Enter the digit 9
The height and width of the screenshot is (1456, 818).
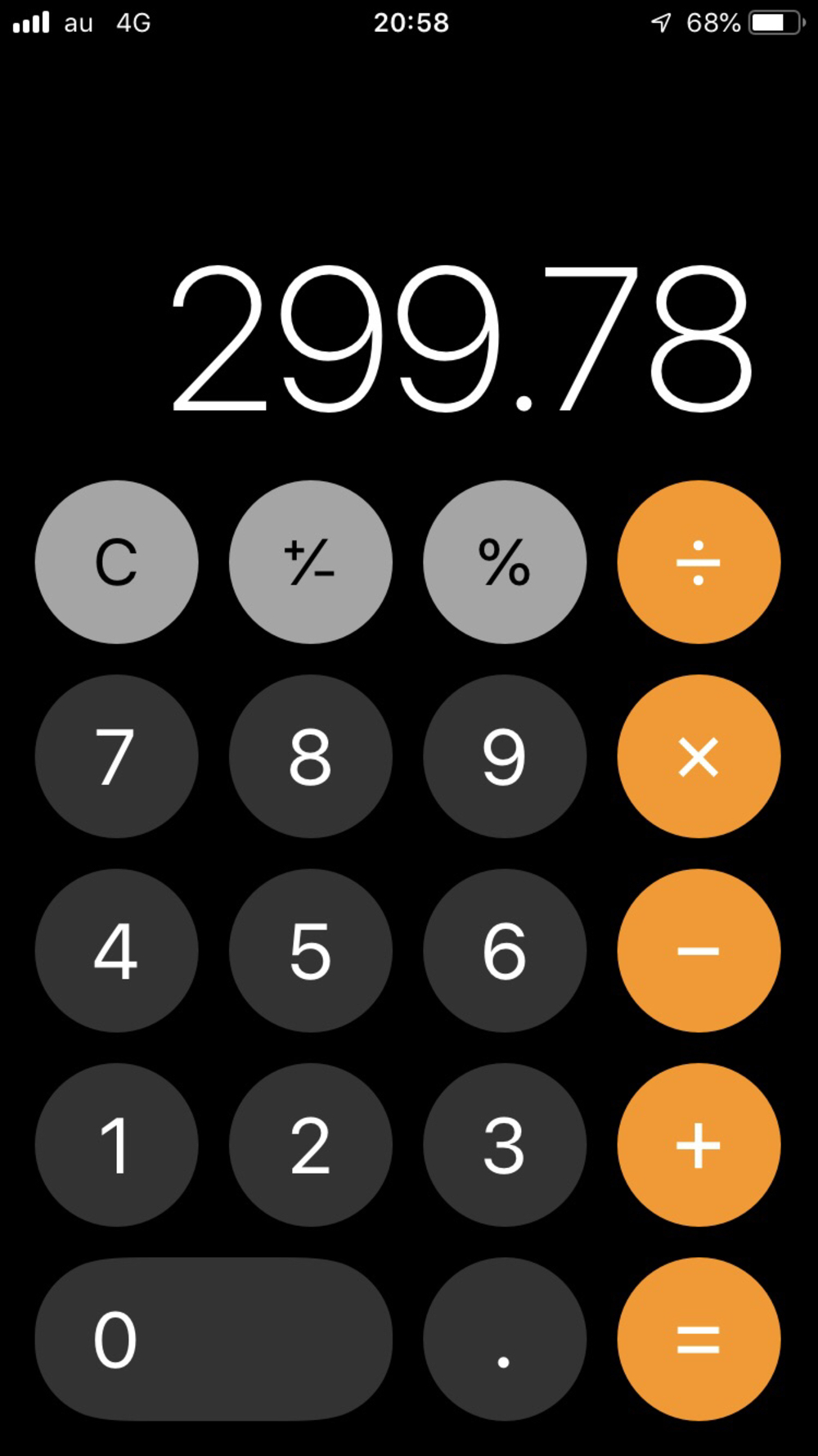click(x=505, y=756)
